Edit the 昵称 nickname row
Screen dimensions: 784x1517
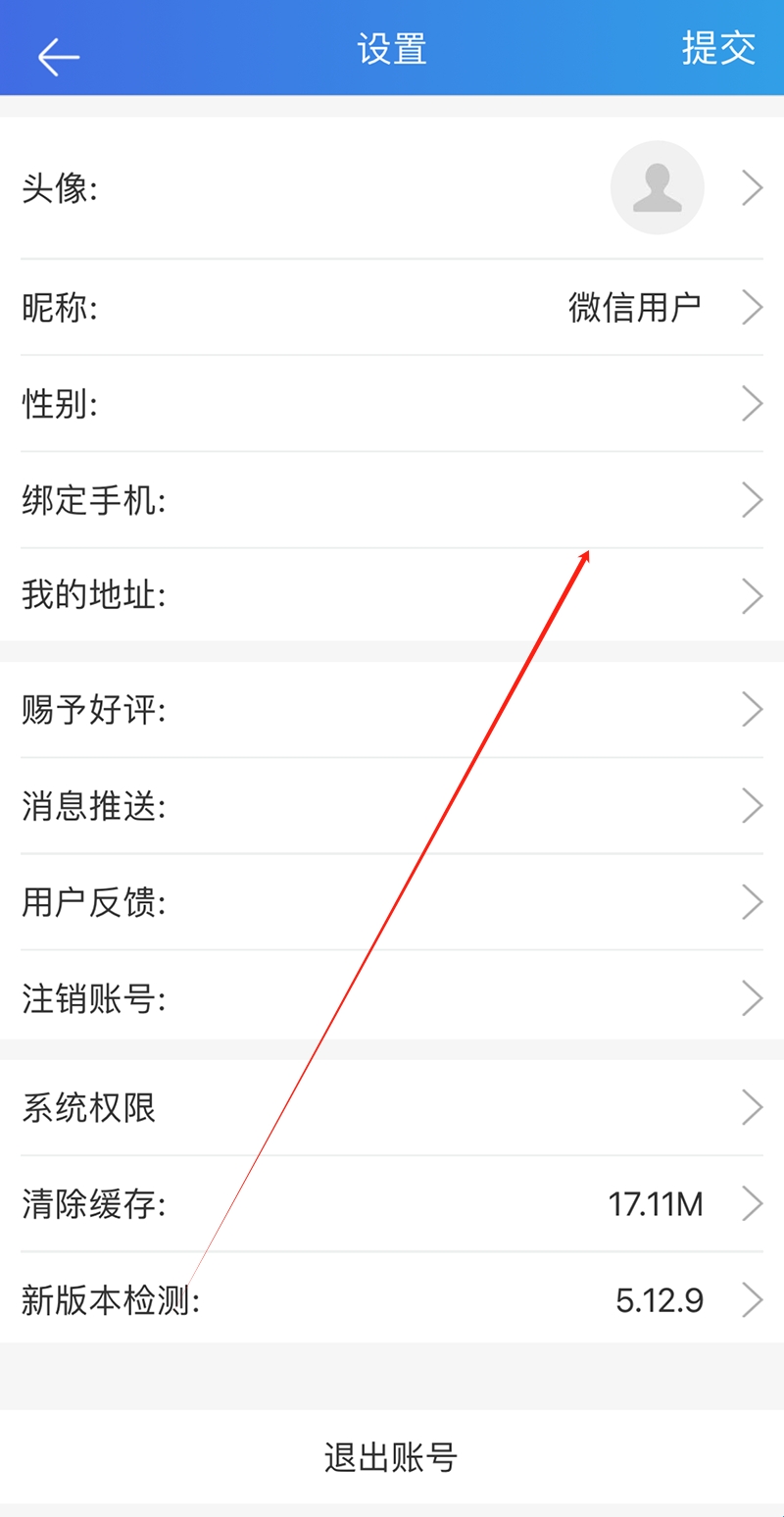coord(392,308)
